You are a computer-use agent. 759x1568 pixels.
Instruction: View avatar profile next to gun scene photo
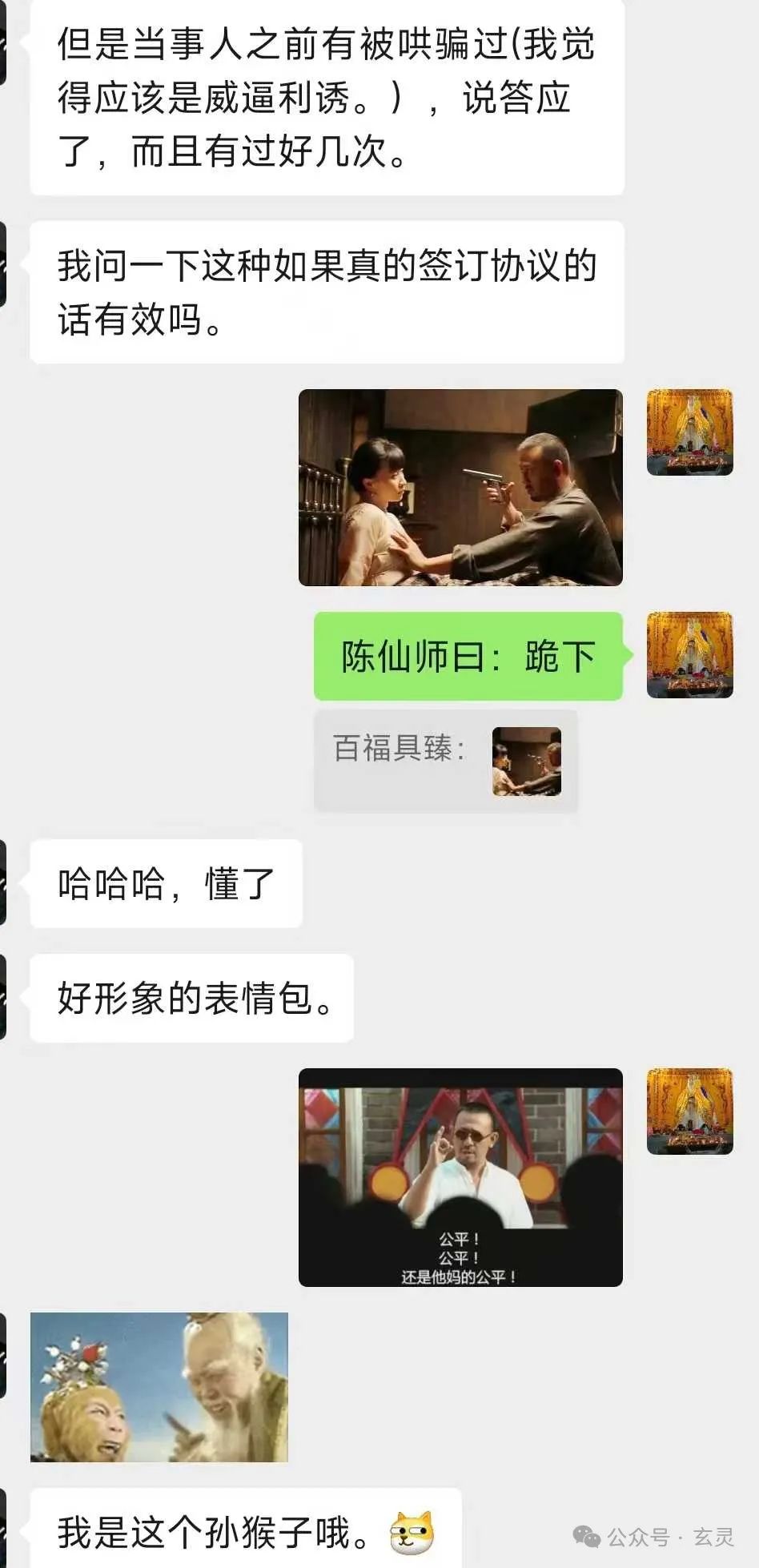click(x=689, y=432)
